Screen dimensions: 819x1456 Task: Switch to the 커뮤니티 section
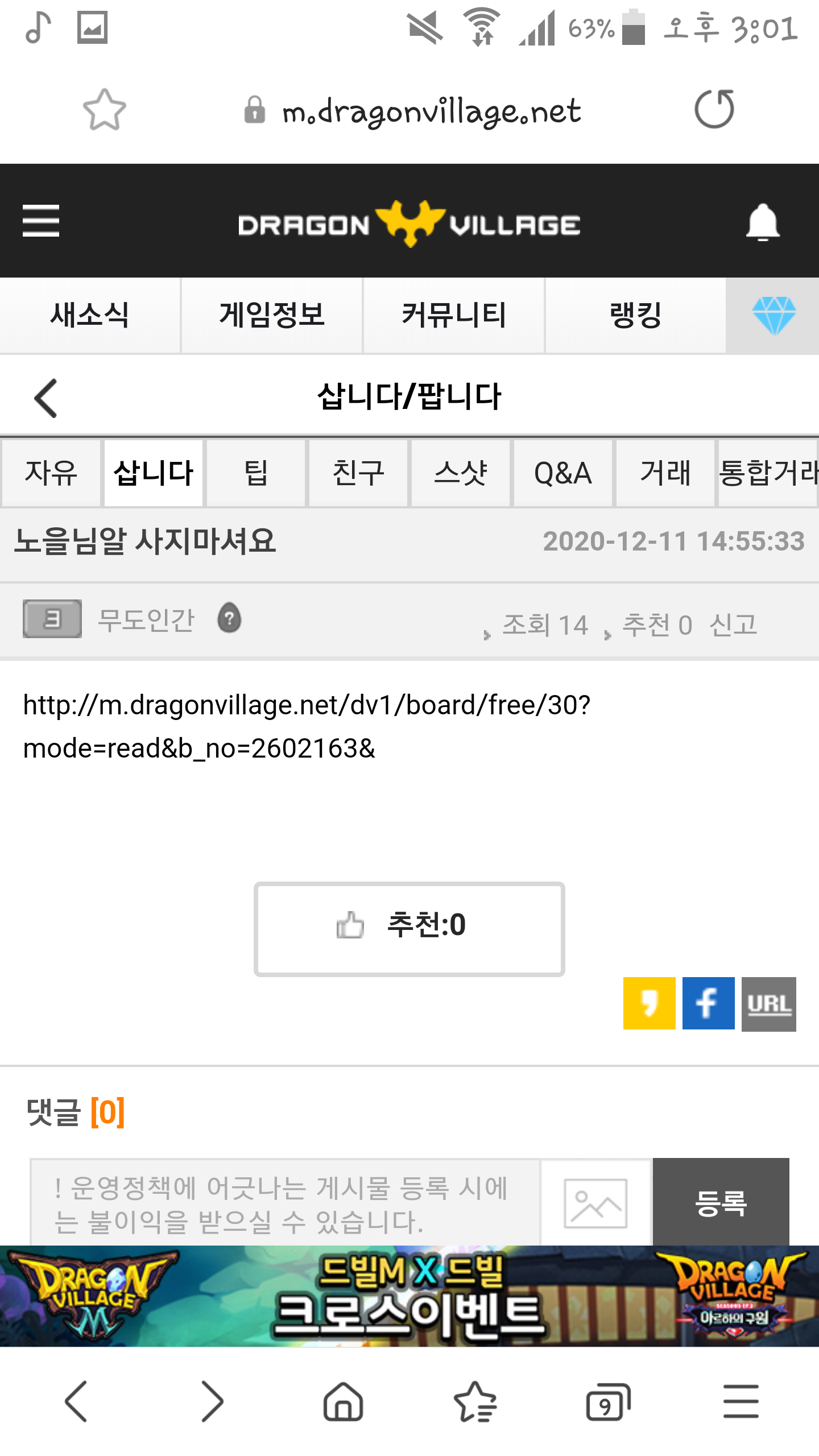(x=454, y=315)
